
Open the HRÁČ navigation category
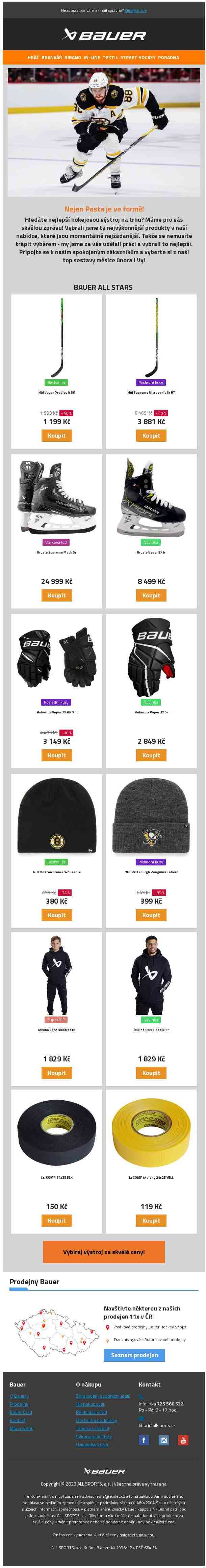(33, 57)
